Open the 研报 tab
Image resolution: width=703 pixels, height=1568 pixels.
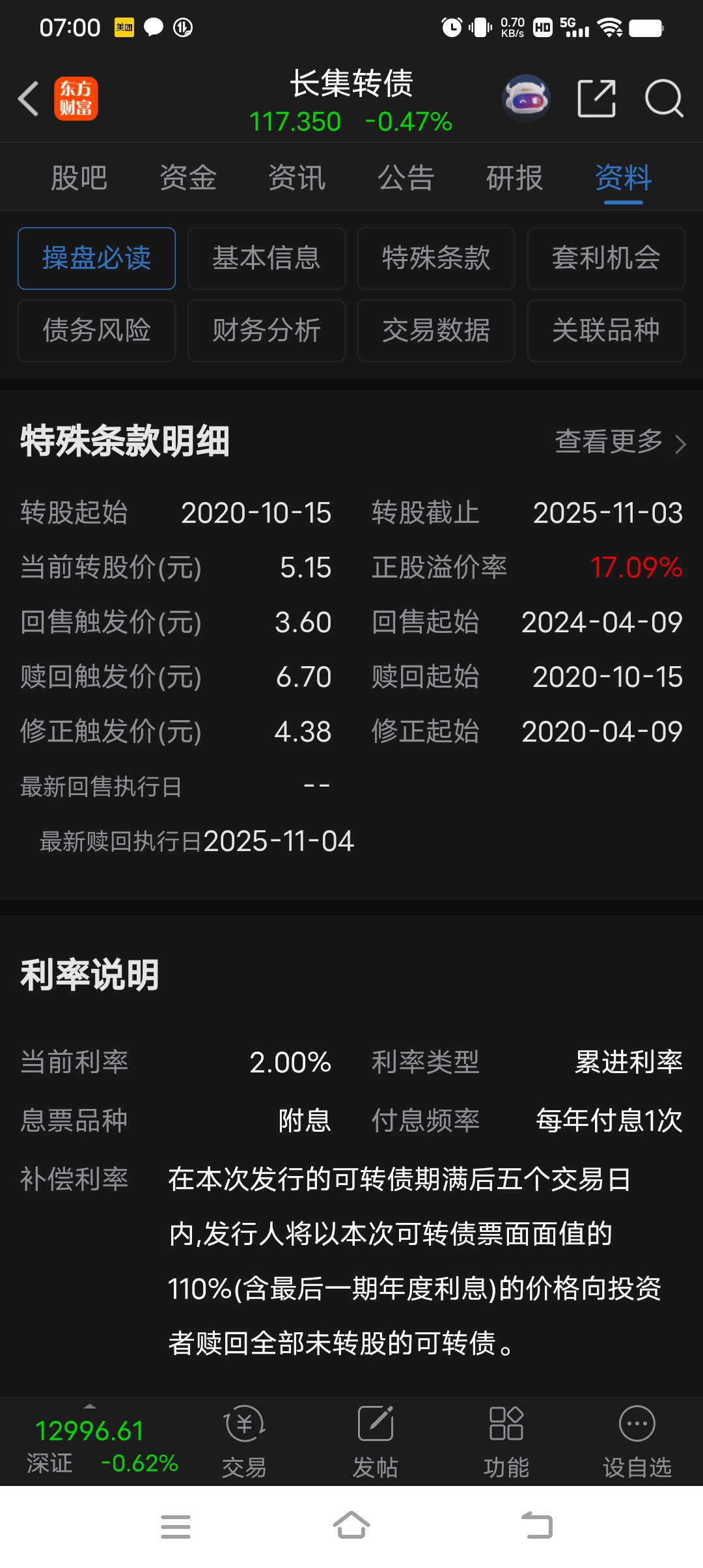[x=515, y=178]
